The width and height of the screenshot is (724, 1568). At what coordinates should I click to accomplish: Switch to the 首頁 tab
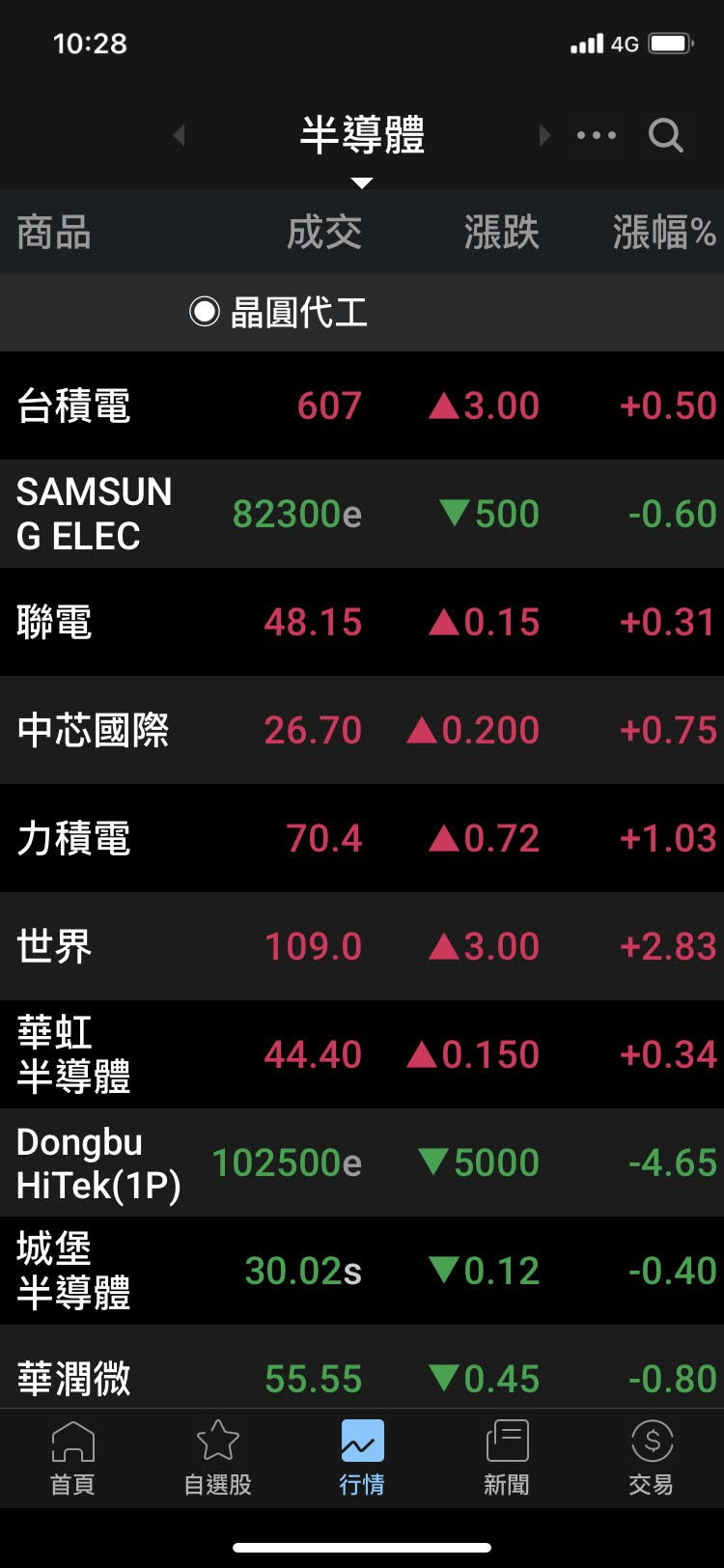72,1458
